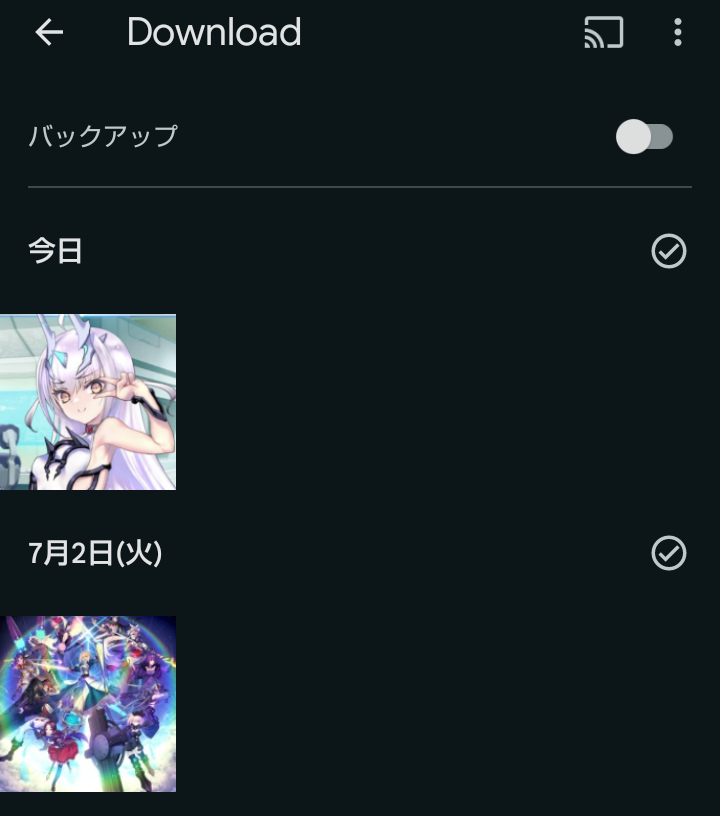This screenshot has height=816, width=720.
Task: Go back from the Download folder
Action: [x=49, y=33]
